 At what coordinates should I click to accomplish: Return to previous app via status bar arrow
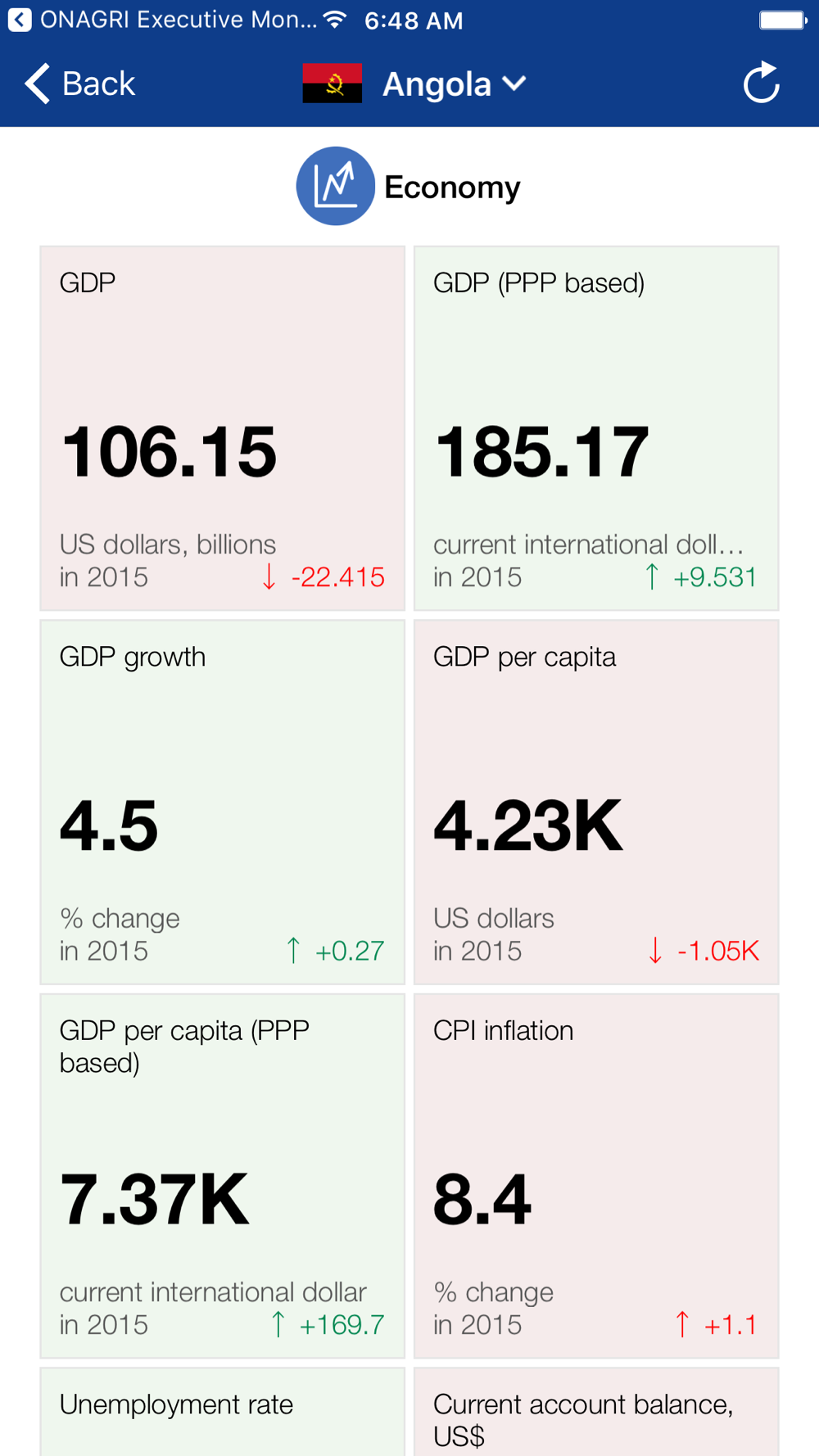coord(20,20)
